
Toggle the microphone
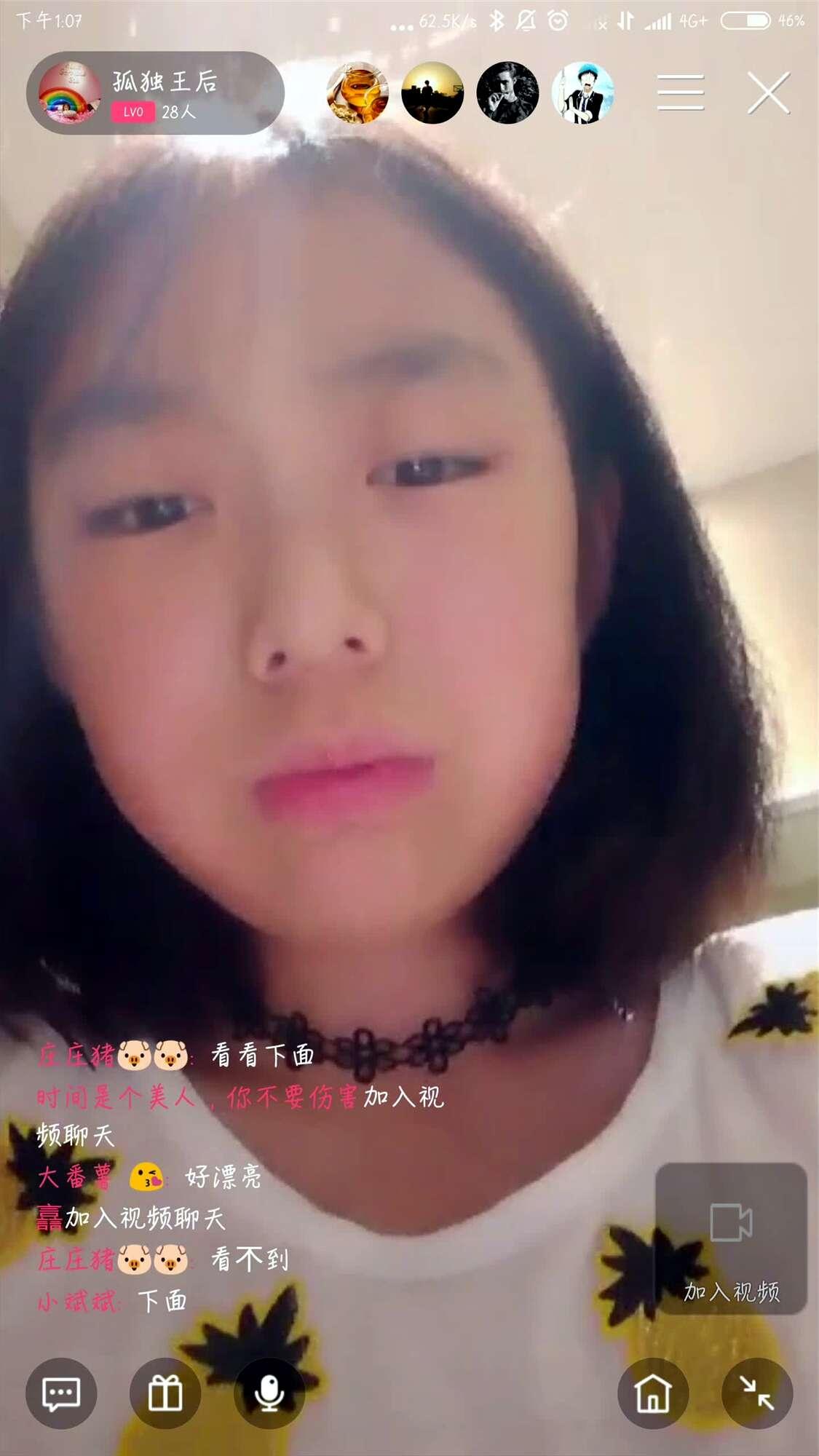(269, 1393)
